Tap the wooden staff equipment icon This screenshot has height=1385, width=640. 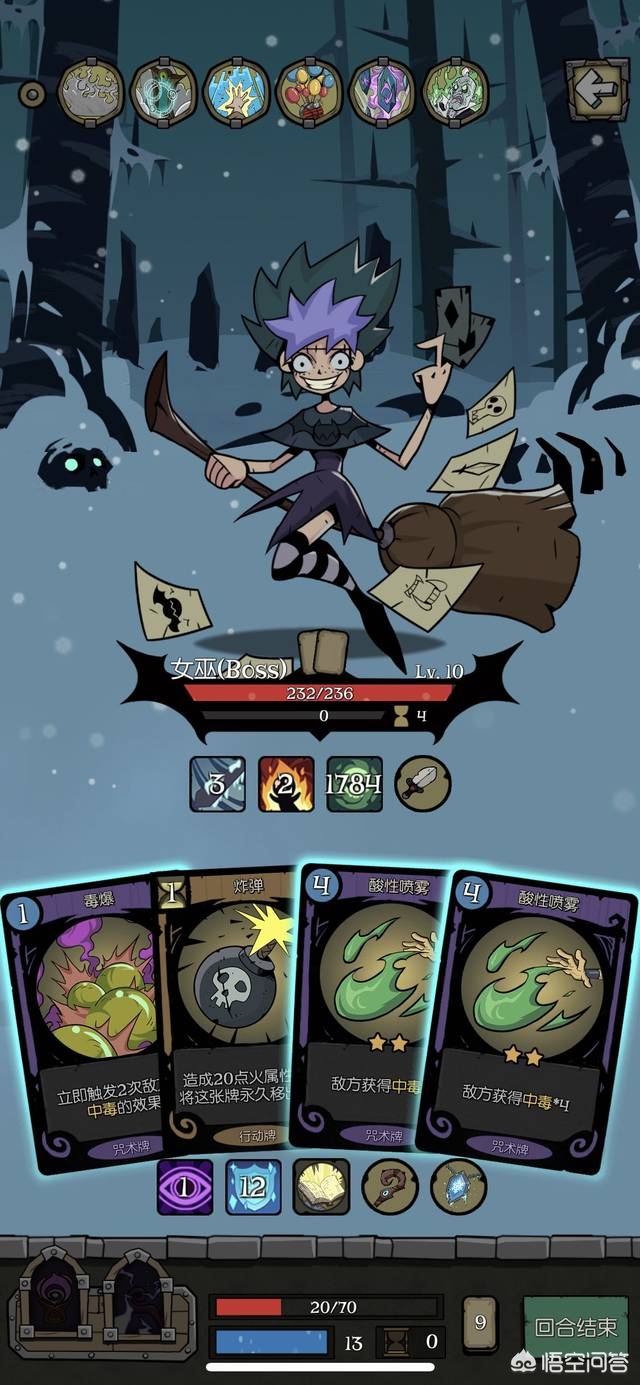click(x=390, y=1187)
